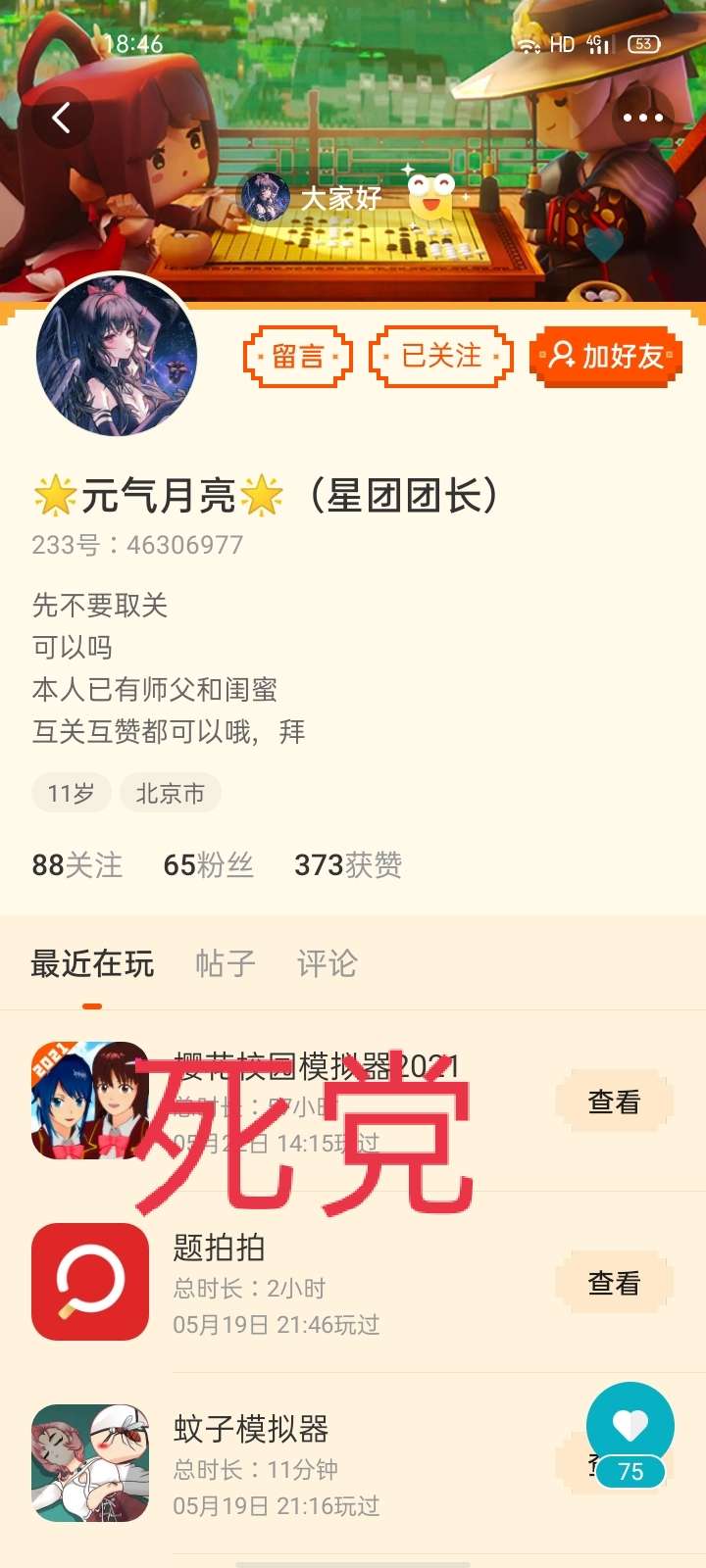Tap 查看 for 题拍拍
This screenshot has height=1568, width=706.
614,1283
